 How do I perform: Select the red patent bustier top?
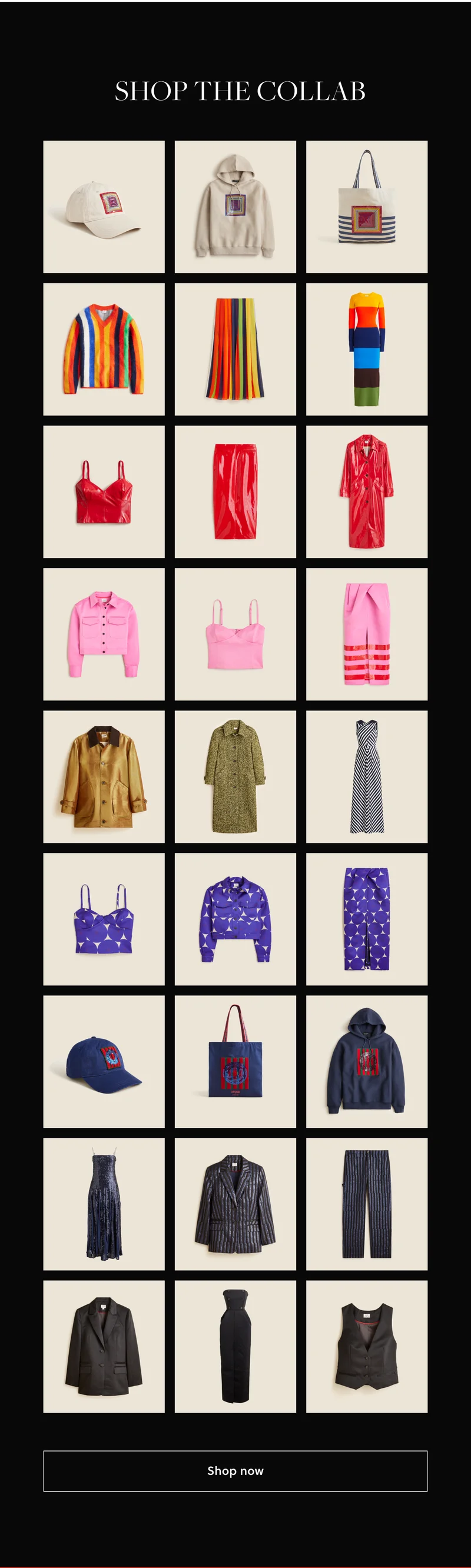[x=104, y=492]
